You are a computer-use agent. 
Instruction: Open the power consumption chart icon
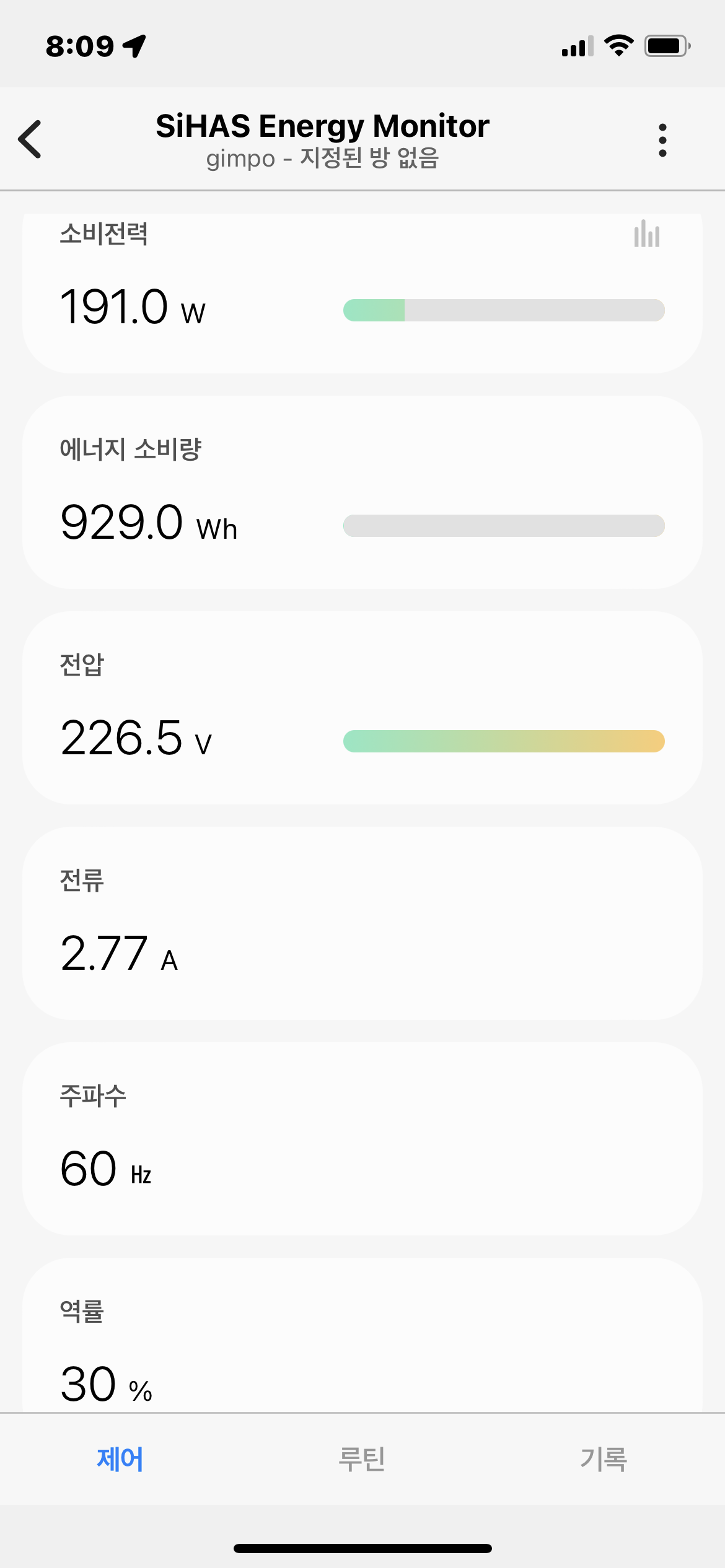point(646,233)
